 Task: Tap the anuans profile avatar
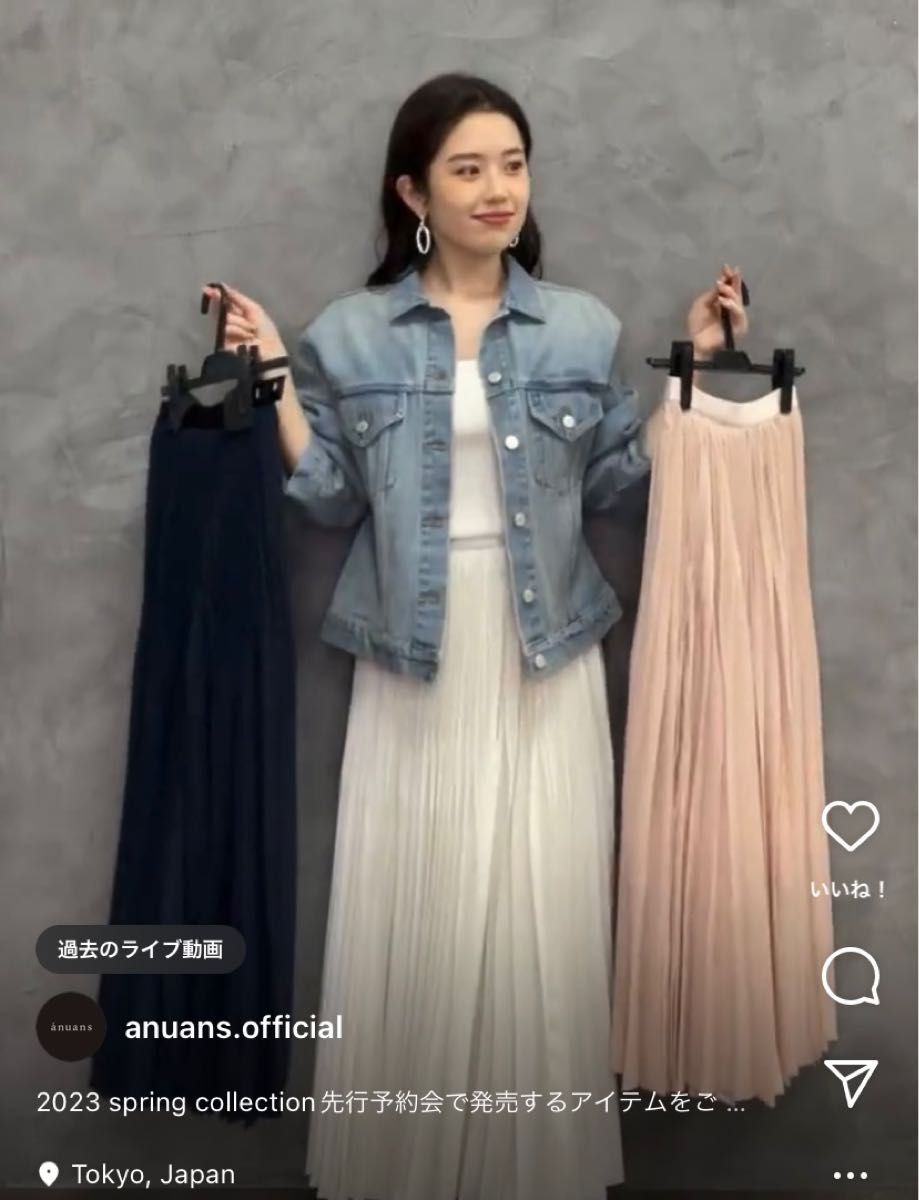point(71,1027)
